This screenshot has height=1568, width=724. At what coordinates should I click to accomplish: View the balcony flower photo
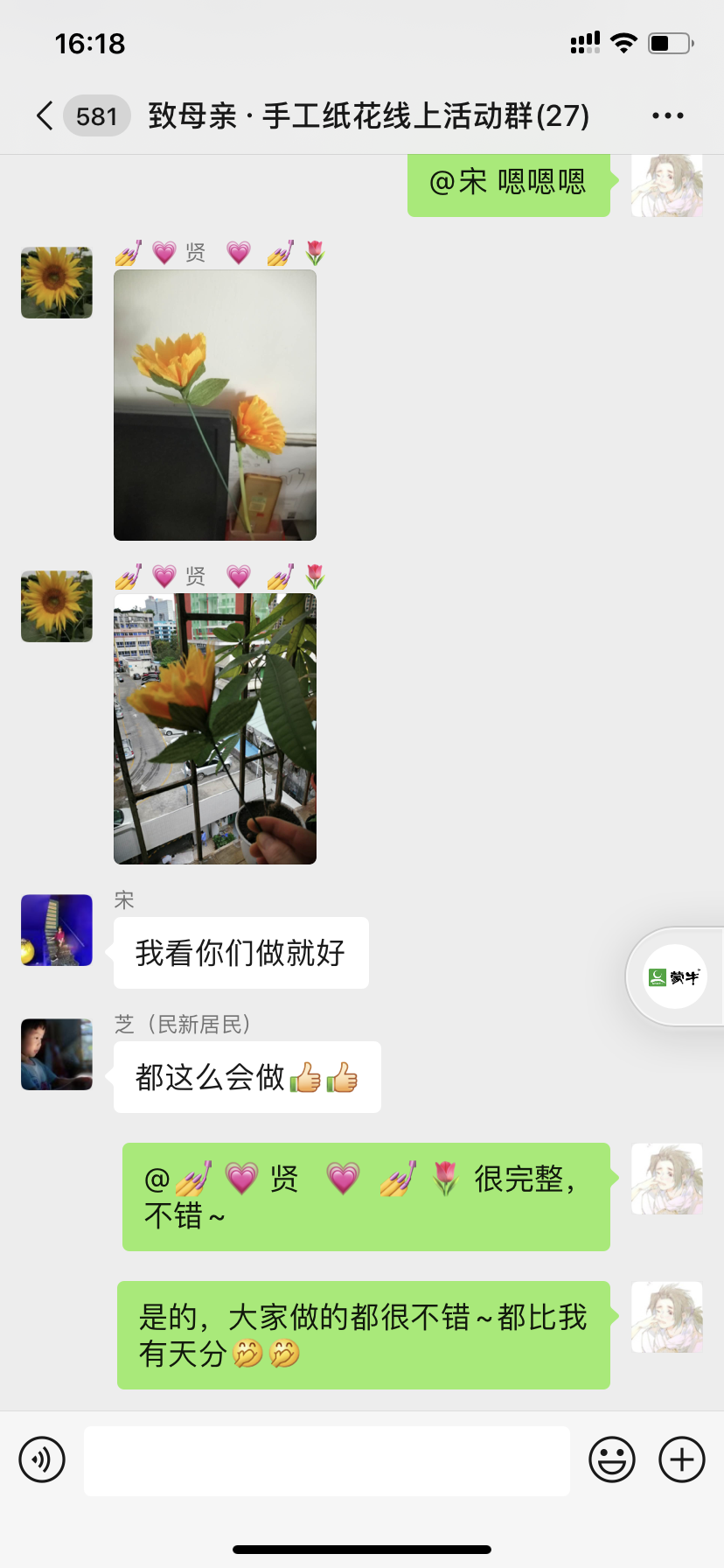click(215, 729)
